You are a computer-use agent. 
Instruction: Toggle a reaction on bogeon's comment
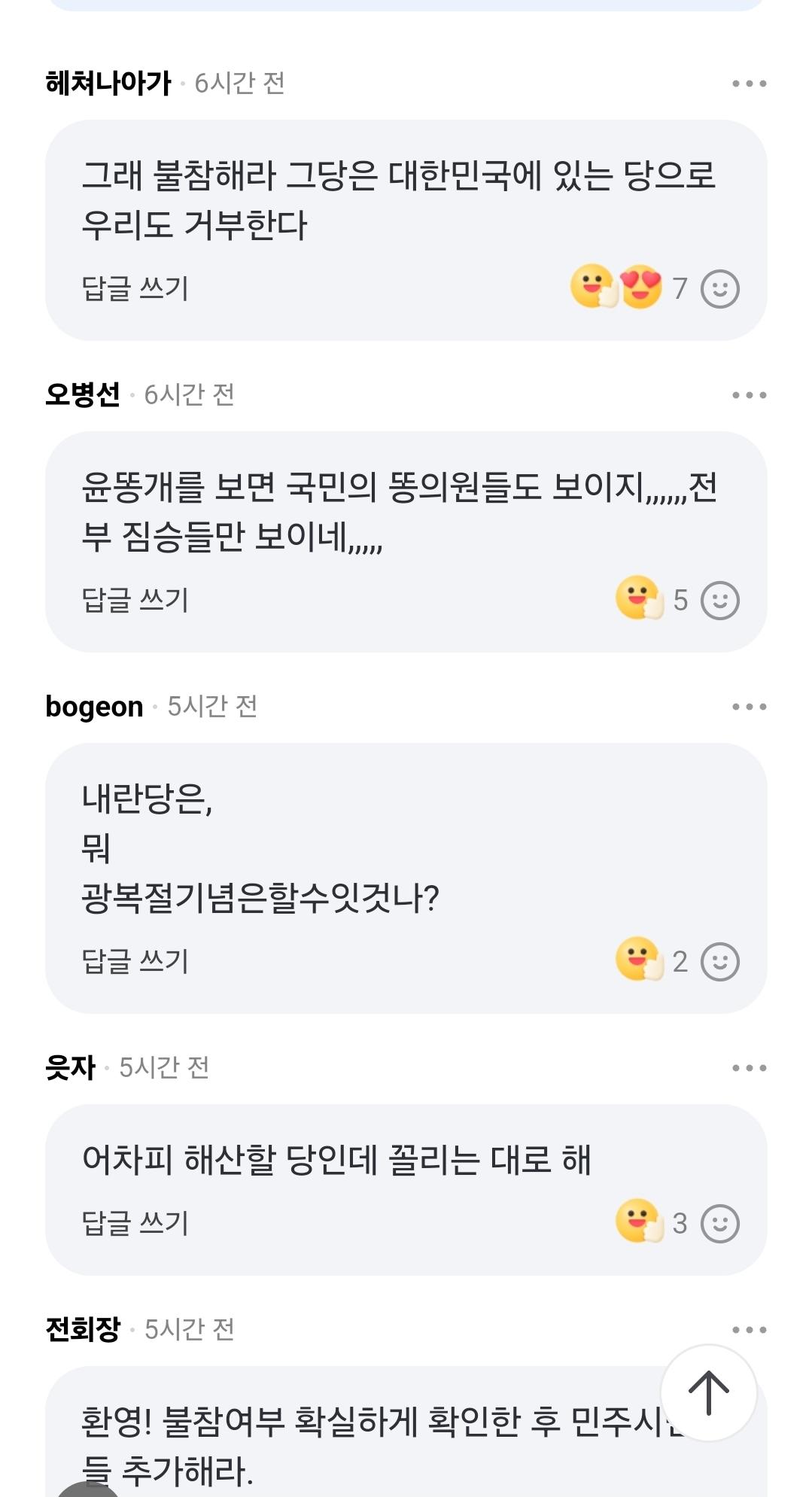coord(719,960)
